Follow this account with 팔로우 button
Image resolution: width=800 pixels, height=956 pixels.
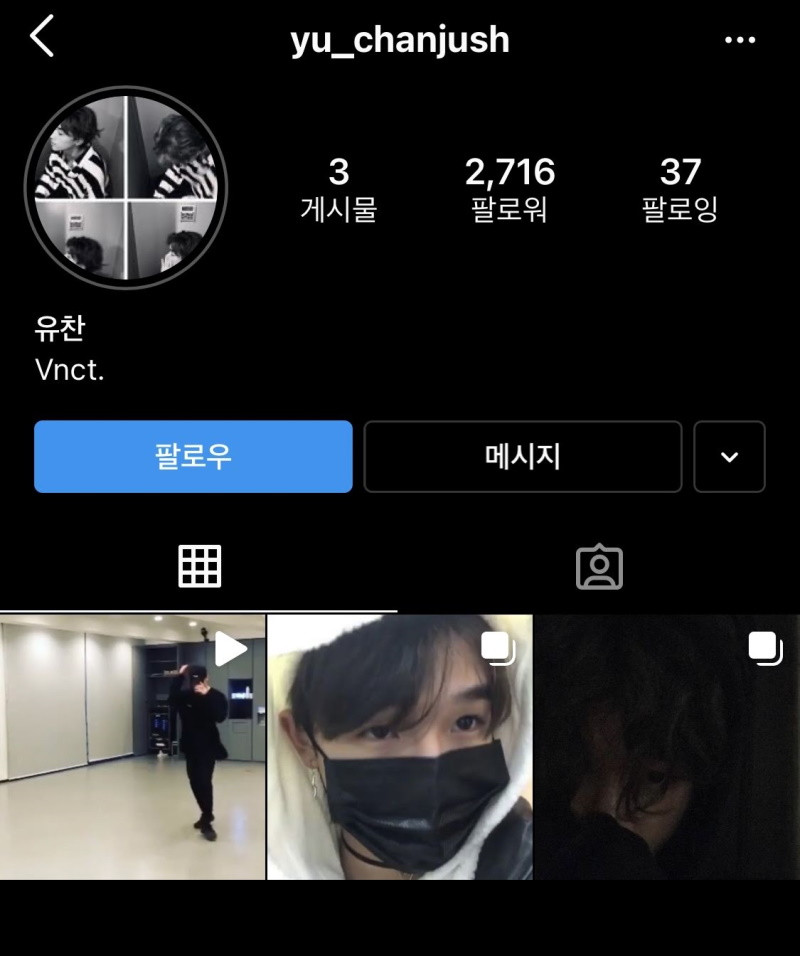click(x=193, y=457)
